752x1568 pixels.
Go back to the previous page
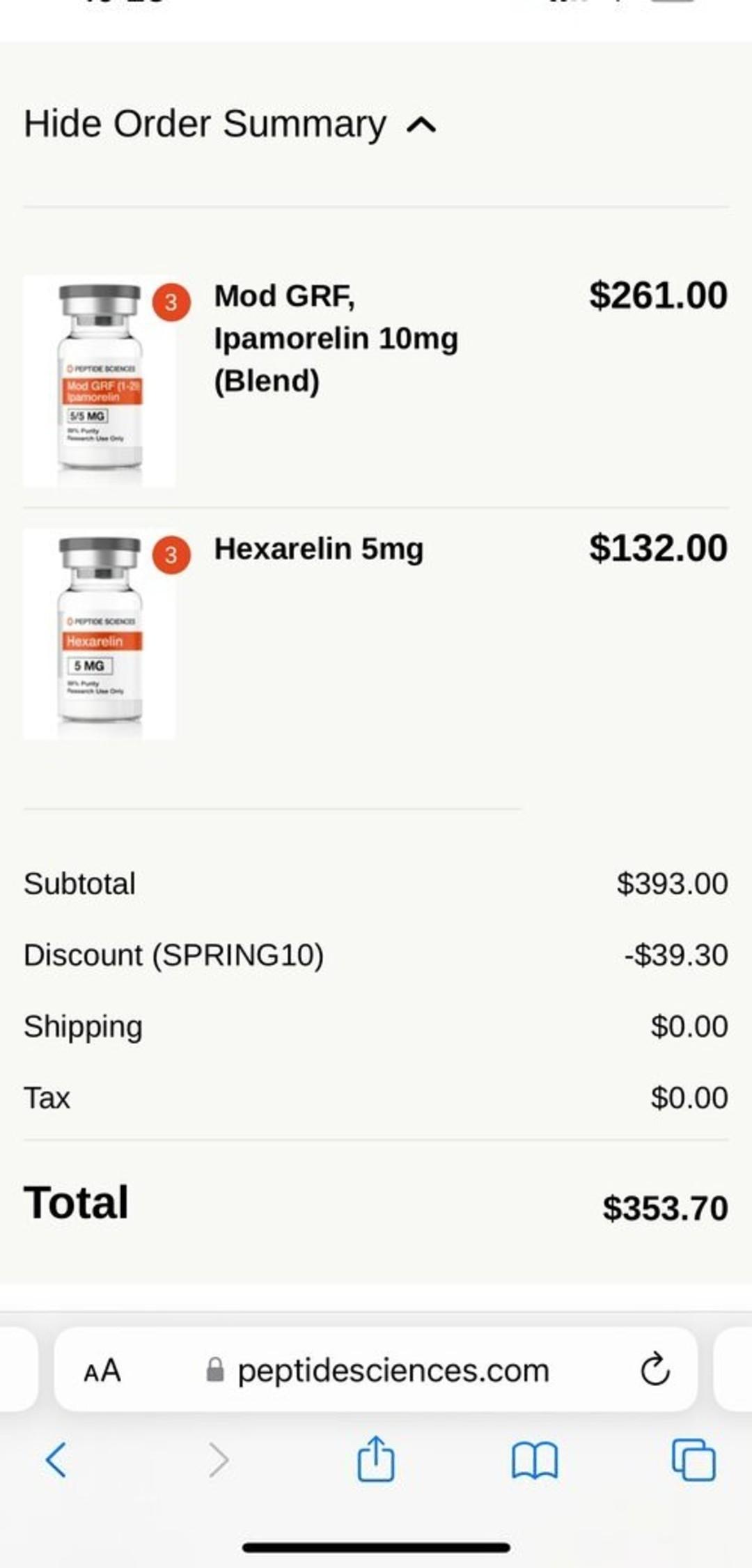point(56,1459)
